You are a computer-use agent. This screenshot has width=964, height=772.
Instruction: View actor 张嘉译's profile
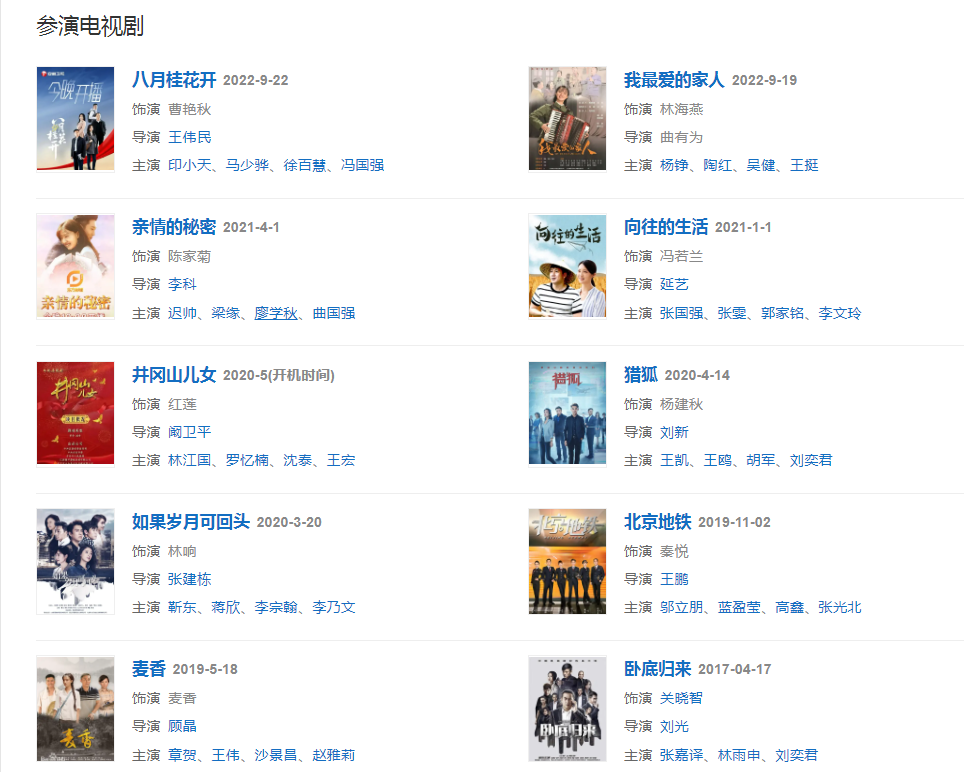click(x=681, y=755)
